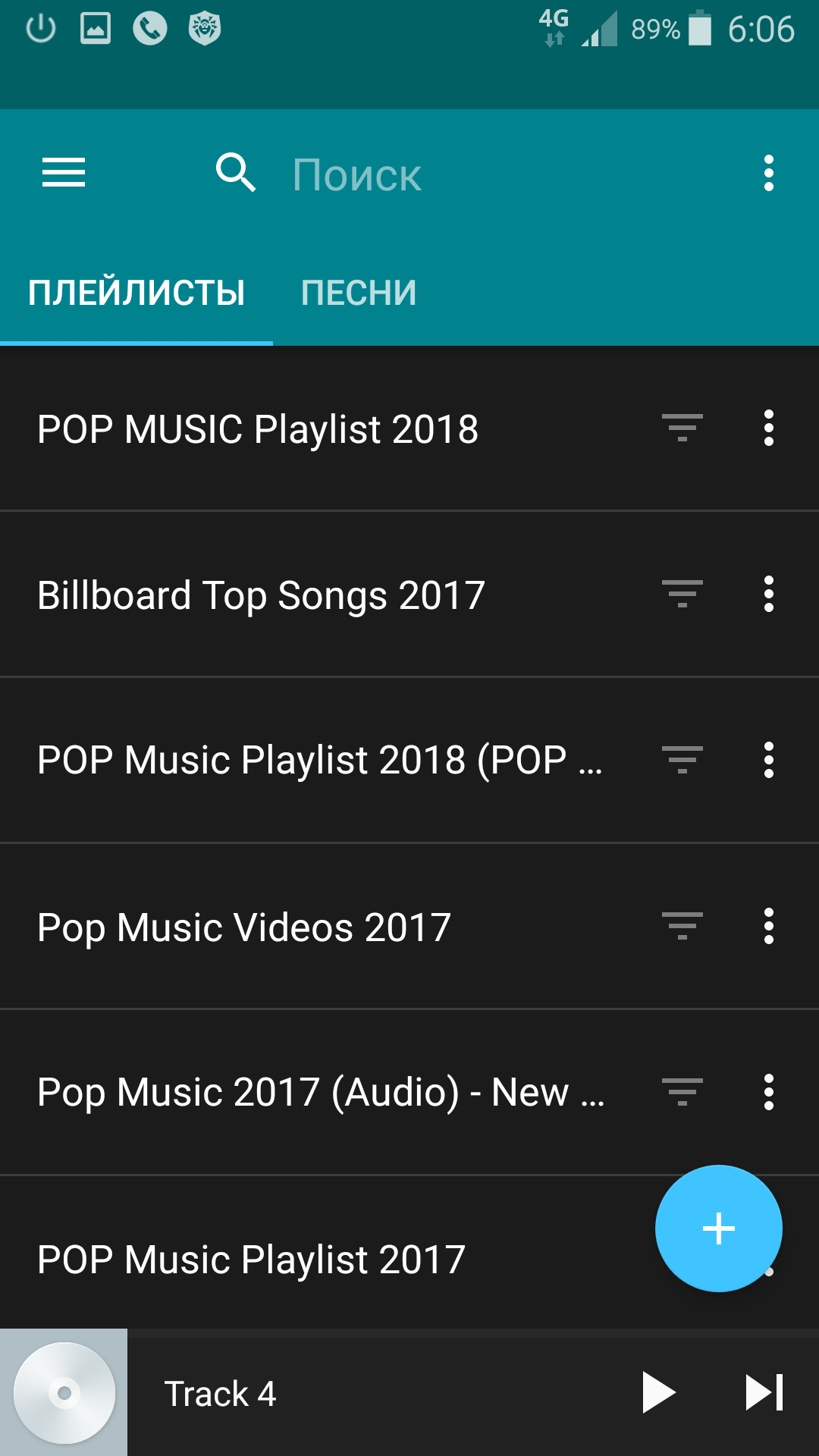Image resolution: width=819 pixels, height=1456 pixels.
Task: Tap sort icon for Pop Music Videos 2017
Action: tap(682, 927)
